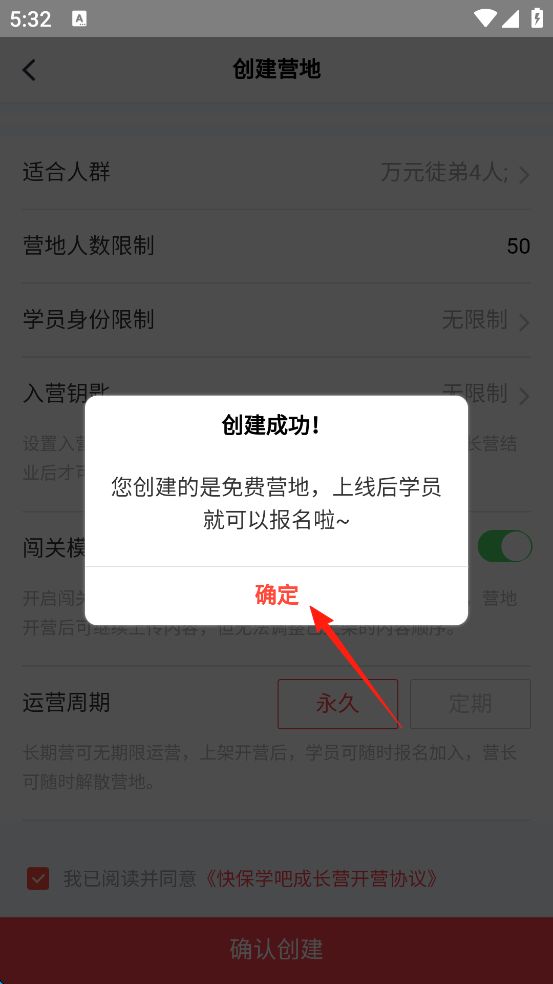Select 永久 operating period
This screenshot has height=984, width=553.
(x=338, y=703)
